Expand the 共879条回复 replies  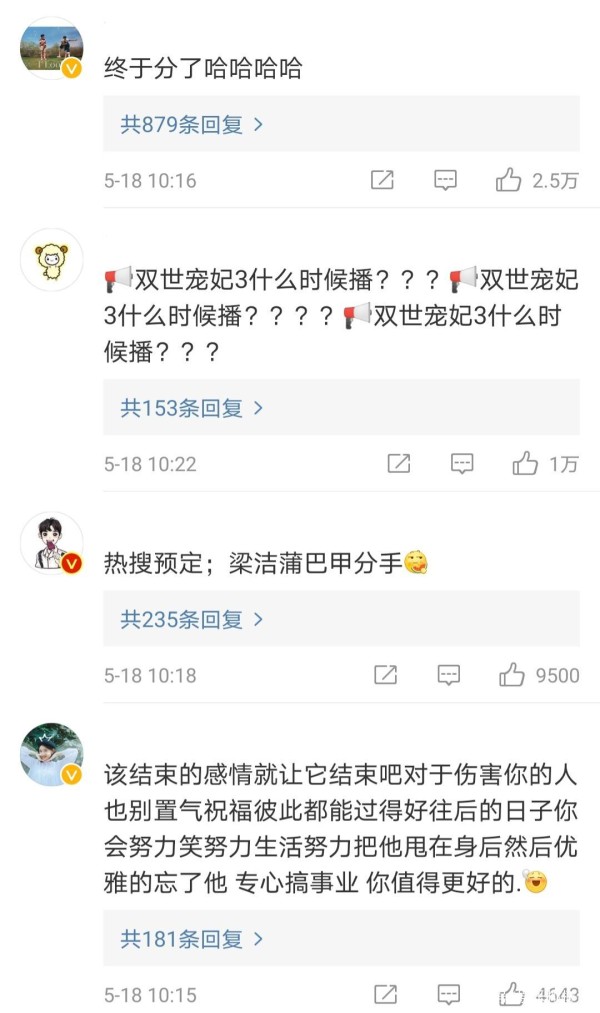tap(192, 125)
